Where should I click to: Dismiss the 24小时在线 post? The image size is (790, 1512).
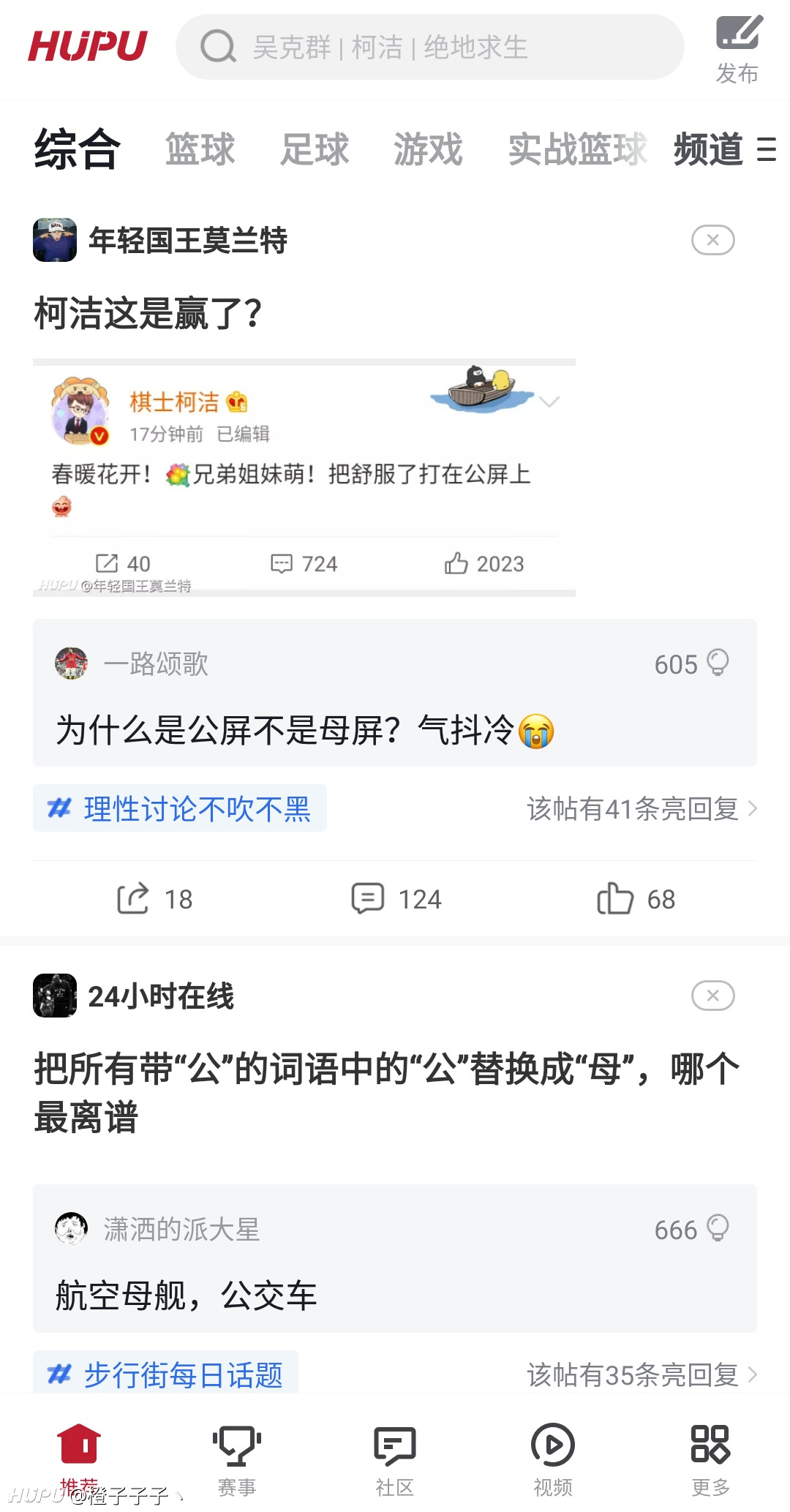[x=713, y=996]
